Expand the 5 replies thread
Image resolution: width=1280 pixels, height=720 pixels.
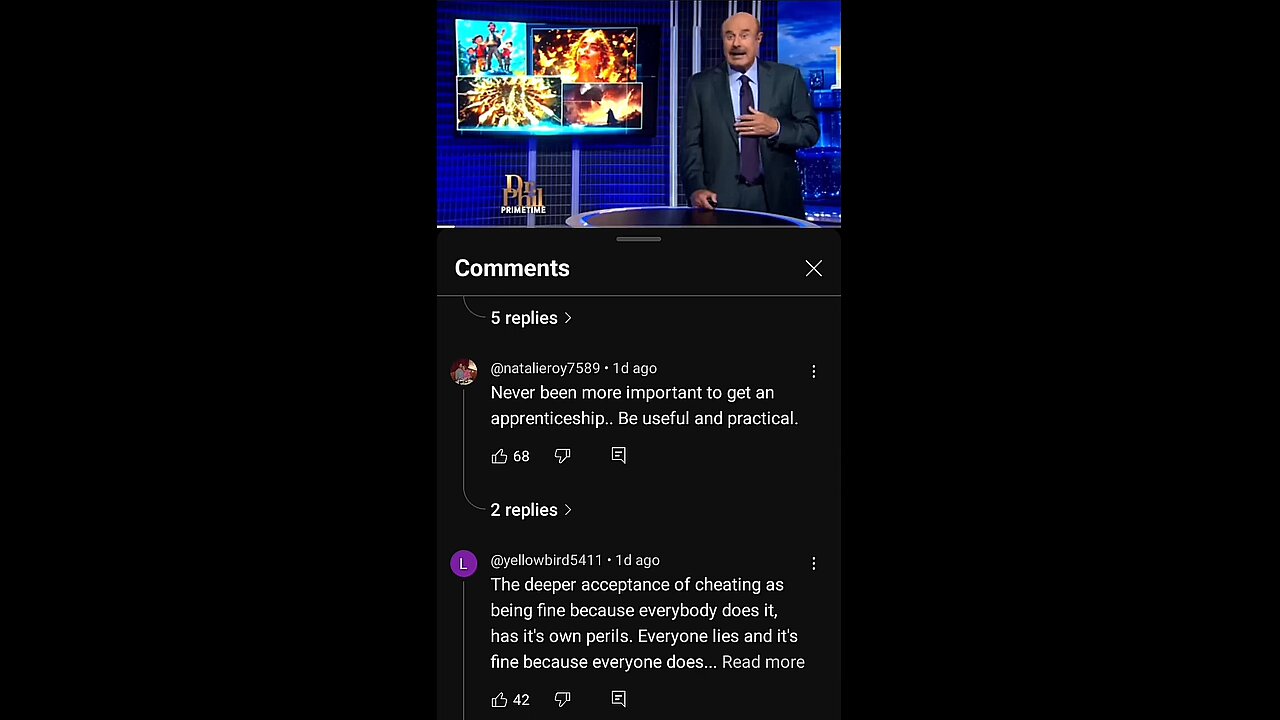click(531, 318)
